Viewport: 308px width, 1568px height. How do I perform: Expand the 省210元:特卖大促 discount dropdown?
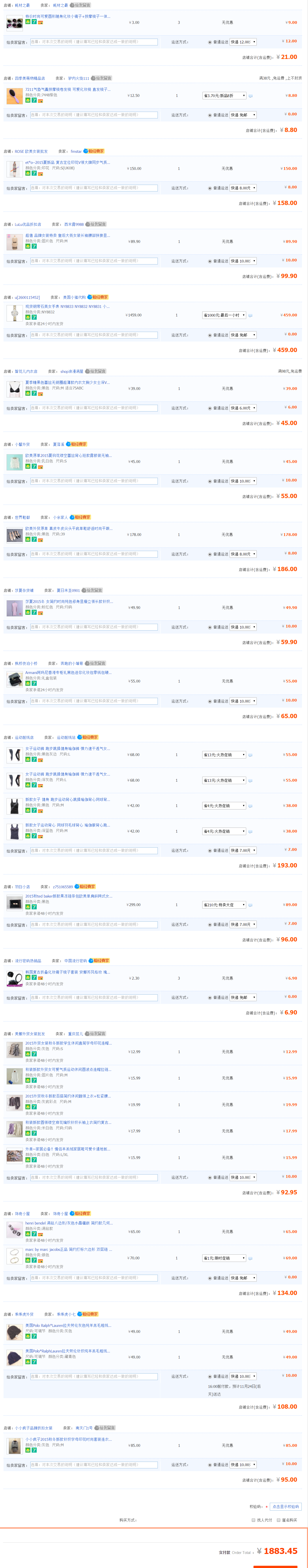pos(224,905)
